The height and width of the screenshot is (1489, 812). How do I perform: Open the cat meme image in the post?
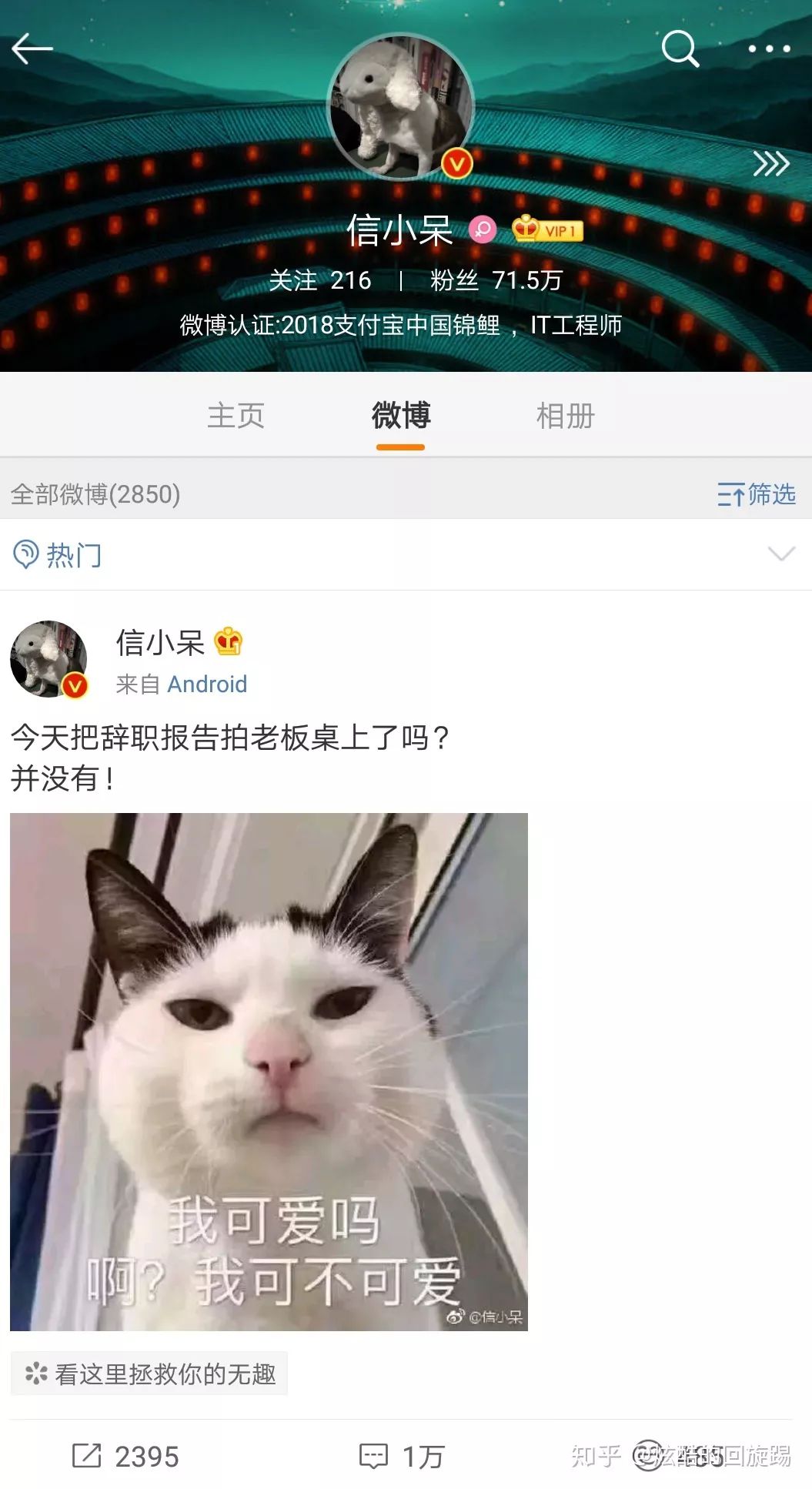[269, 1072]
